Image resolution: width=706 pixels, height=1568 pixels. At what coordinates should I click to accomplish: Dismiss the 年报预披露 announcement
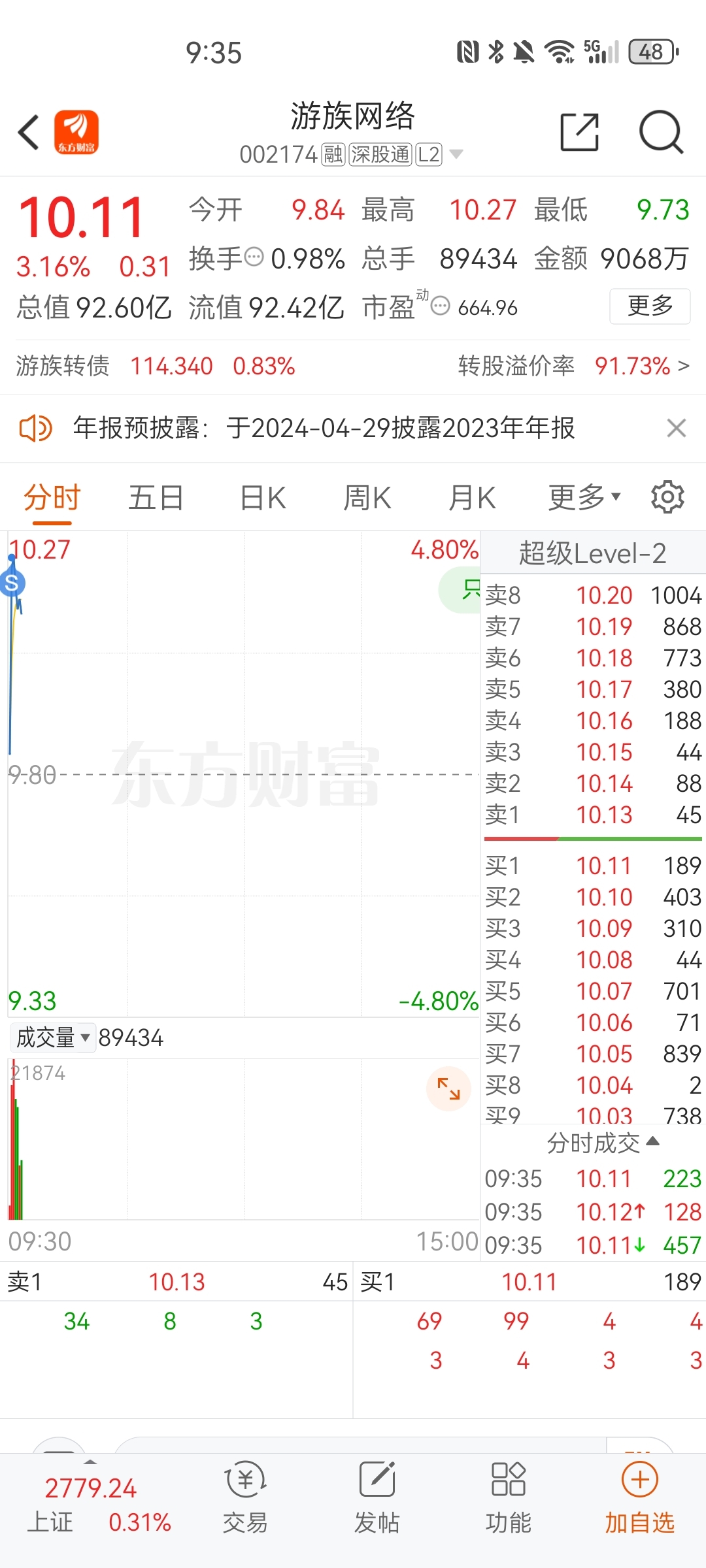(676, 429)
